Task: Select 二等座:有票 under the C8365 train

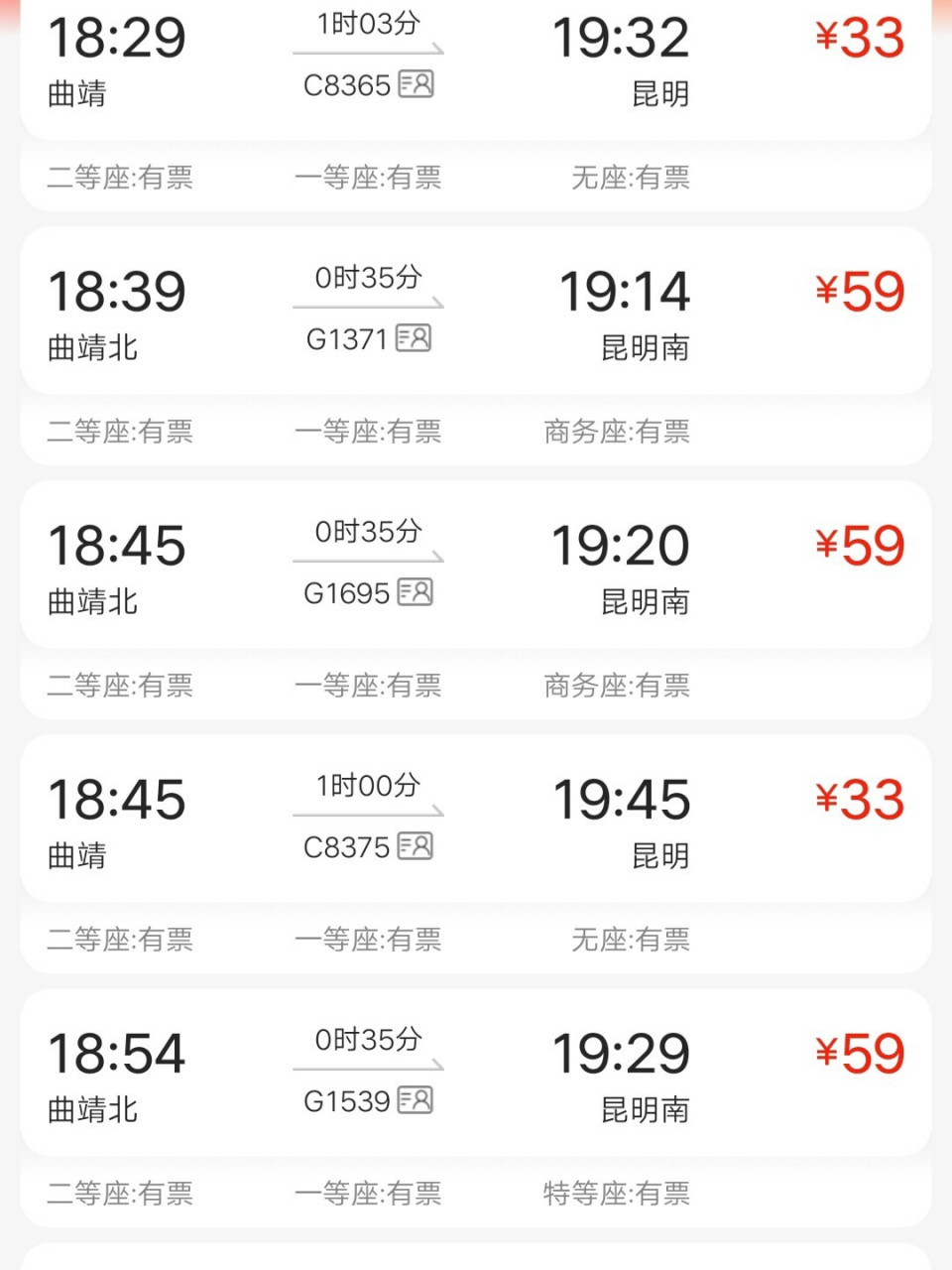Action: tap(119, 179)
